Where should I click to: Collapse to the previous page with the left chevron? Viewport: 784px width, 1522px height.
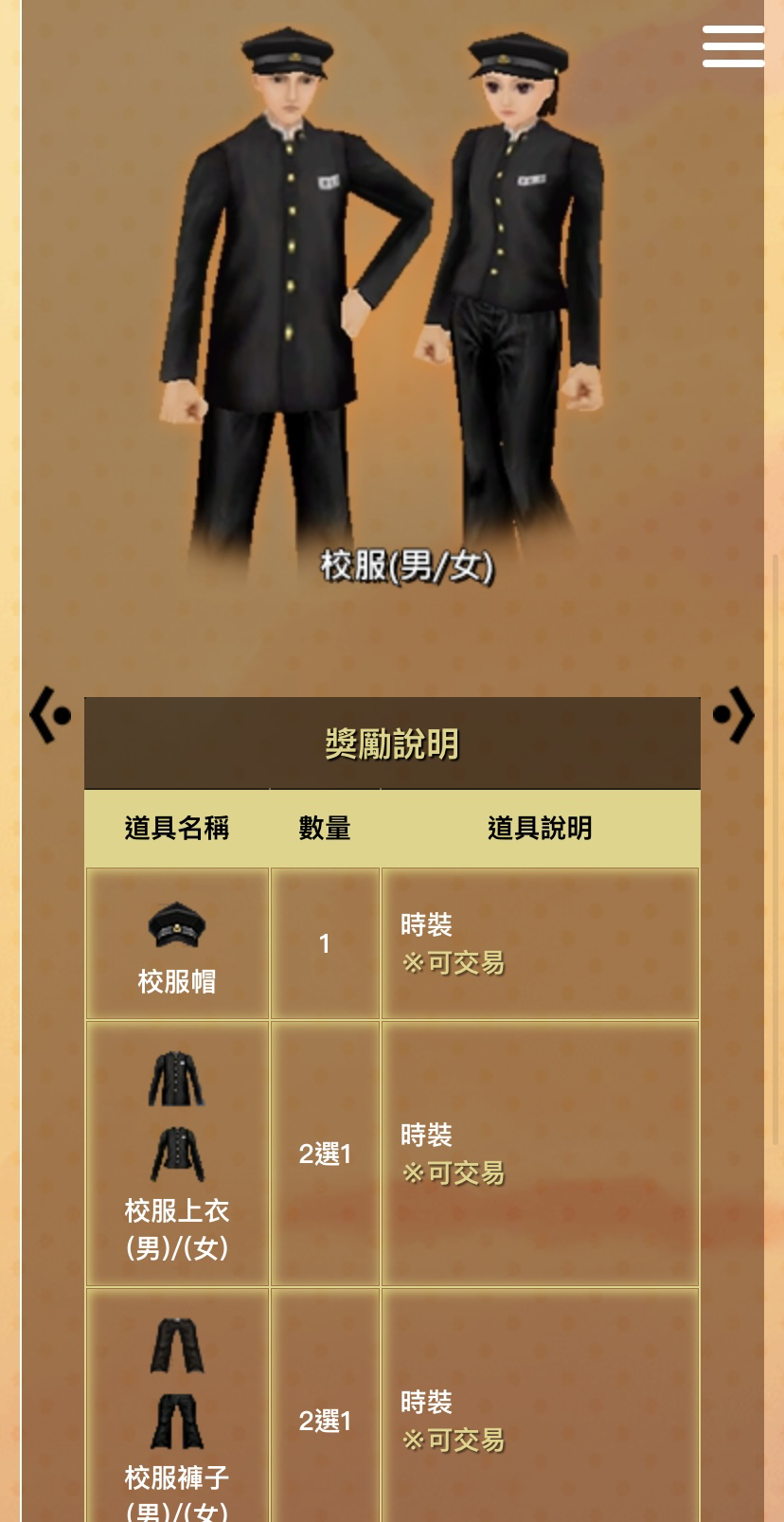tap(48, 714)
